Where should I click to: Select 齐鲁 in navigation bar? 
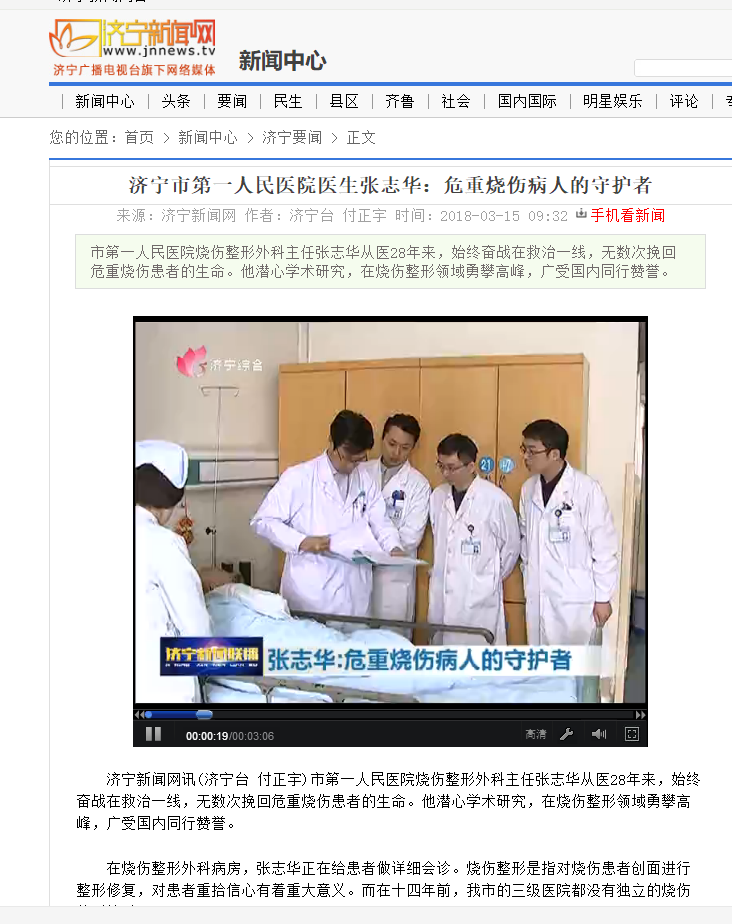pyautogui.click(x=400, y=101)
